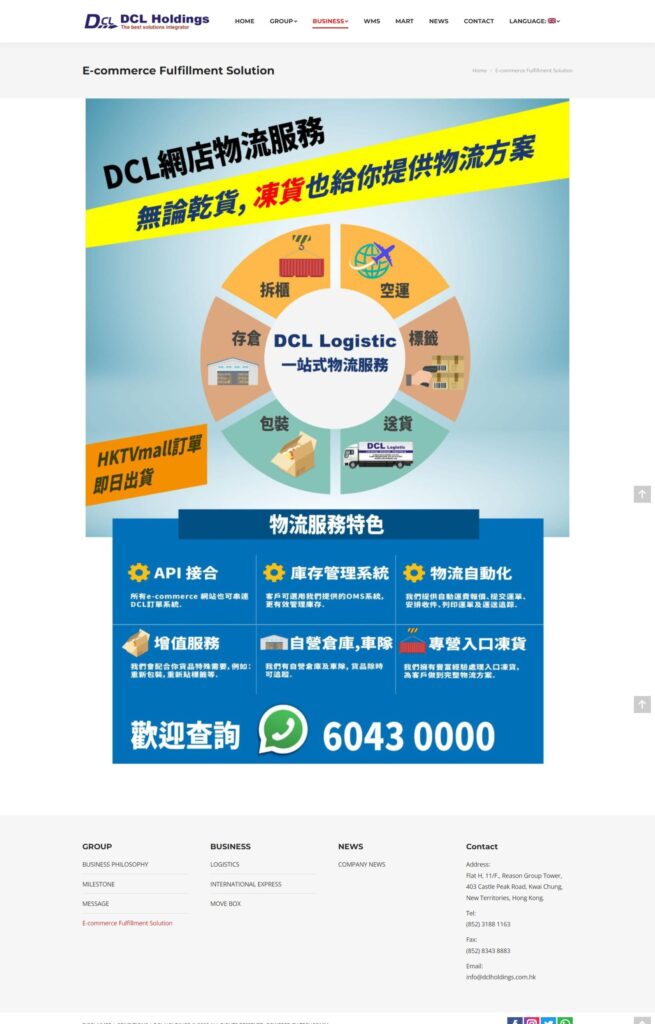Open the LANGUAGE selector

pyautogui.click(x=534, y=21)
